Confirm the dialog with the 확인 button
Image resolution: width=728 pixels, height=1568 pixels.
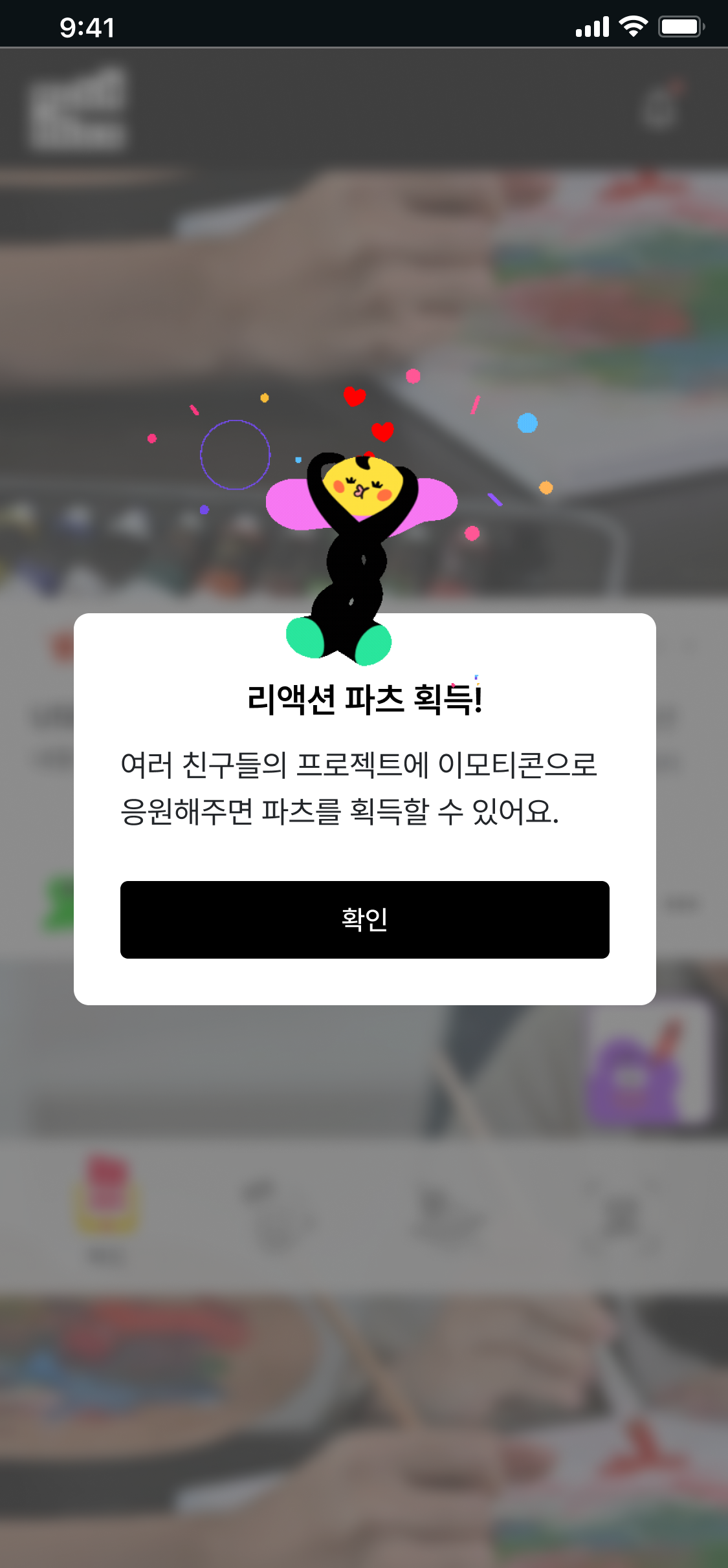364,919
